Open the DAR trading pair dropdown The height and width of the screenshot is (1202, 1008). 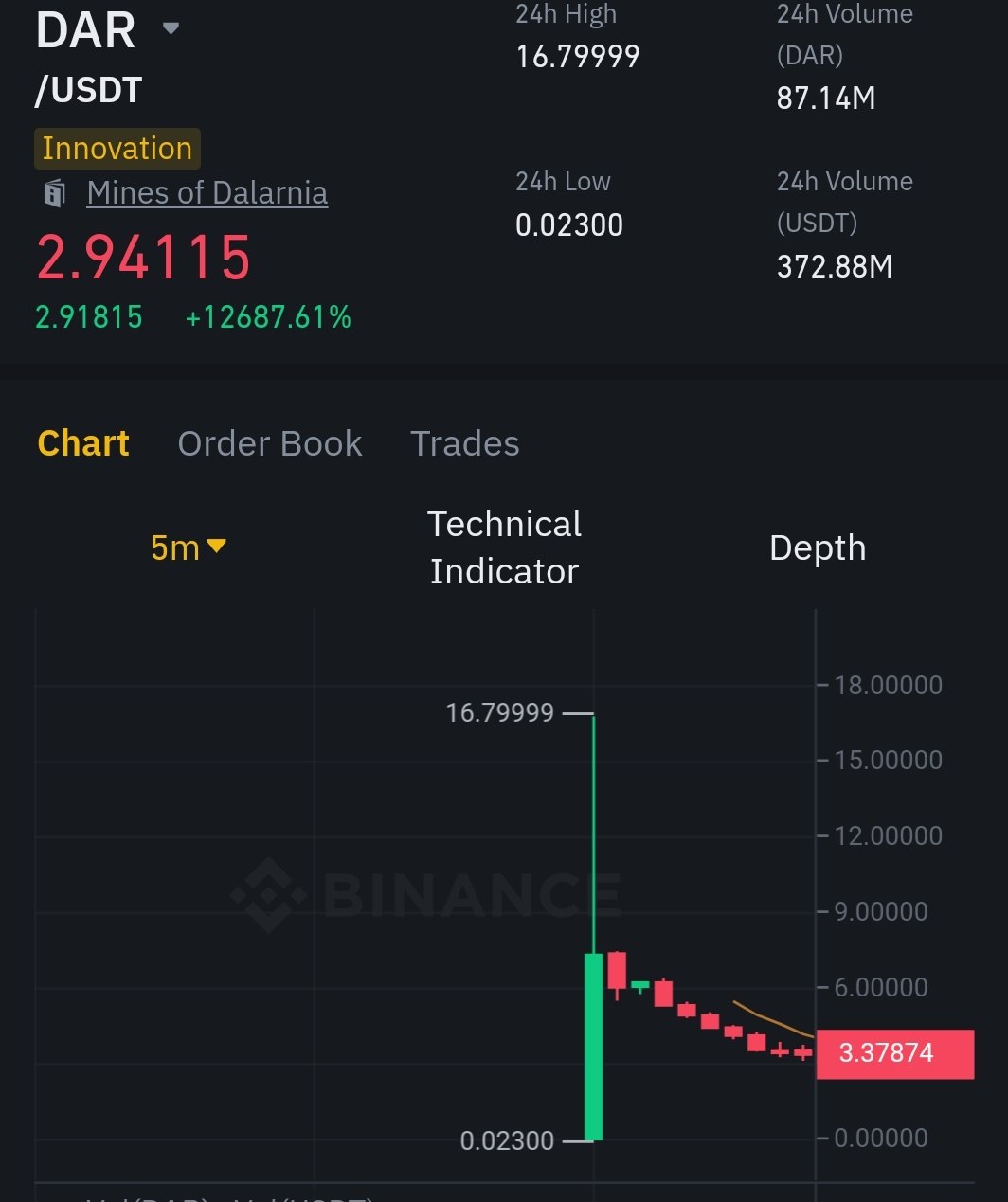coord(171,29)
